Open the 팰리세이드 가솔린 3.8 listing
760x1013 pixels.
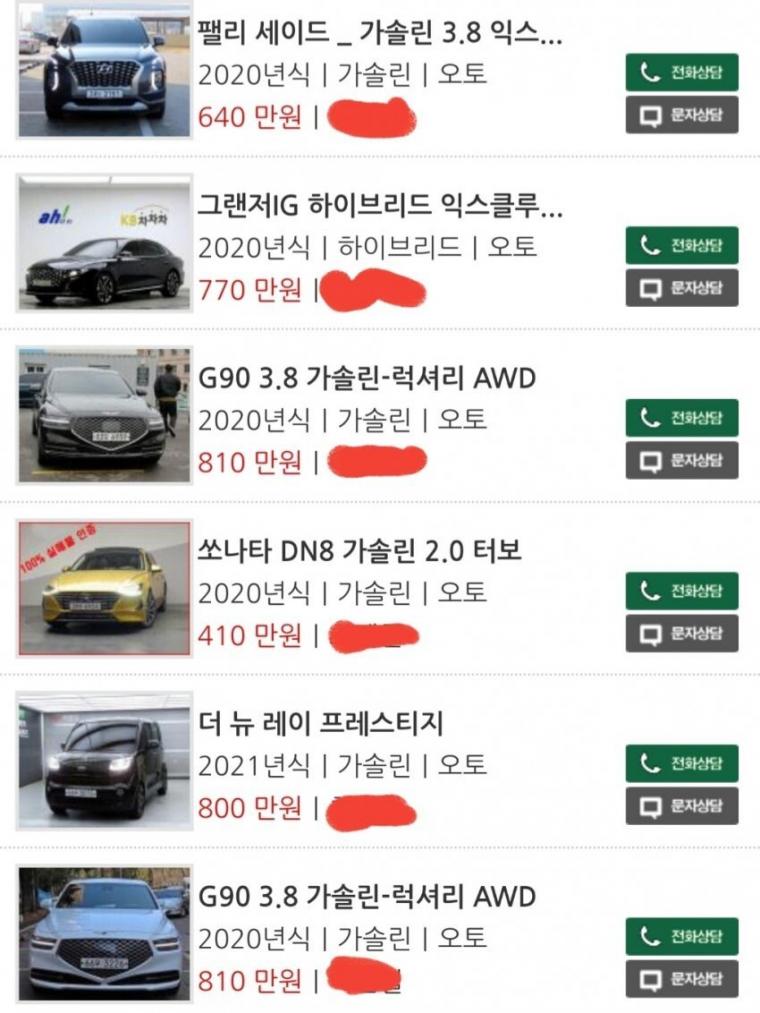tap(380, 35)
